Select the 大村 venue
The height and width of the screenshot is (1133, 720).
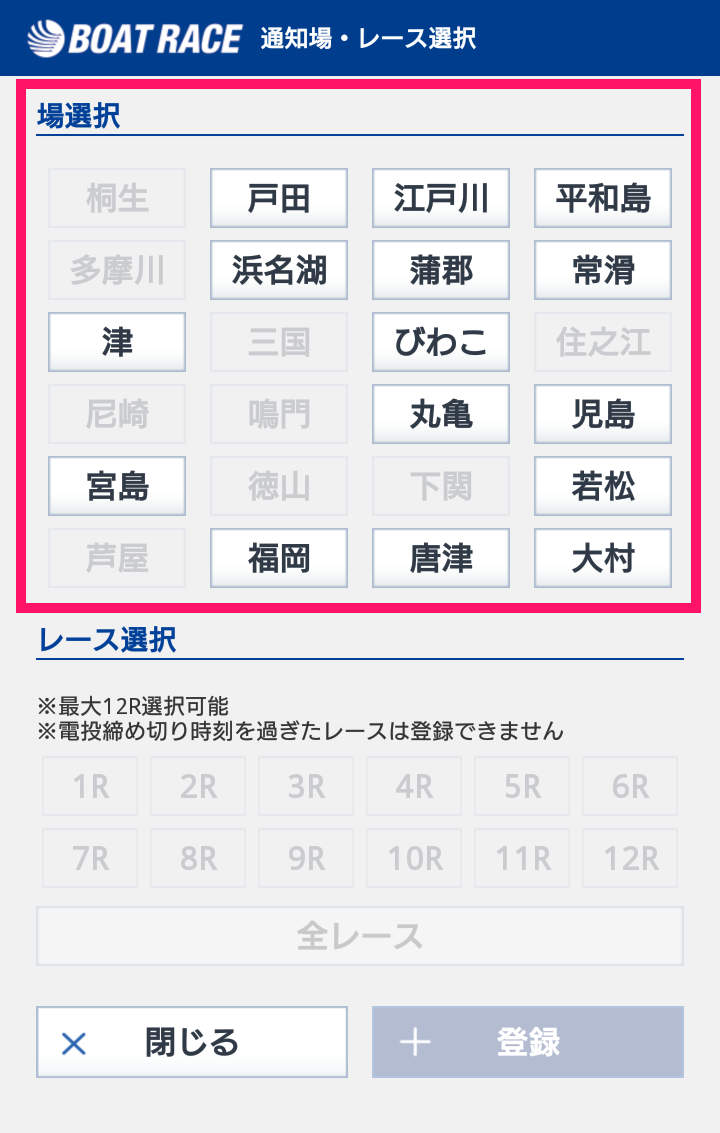603,558
